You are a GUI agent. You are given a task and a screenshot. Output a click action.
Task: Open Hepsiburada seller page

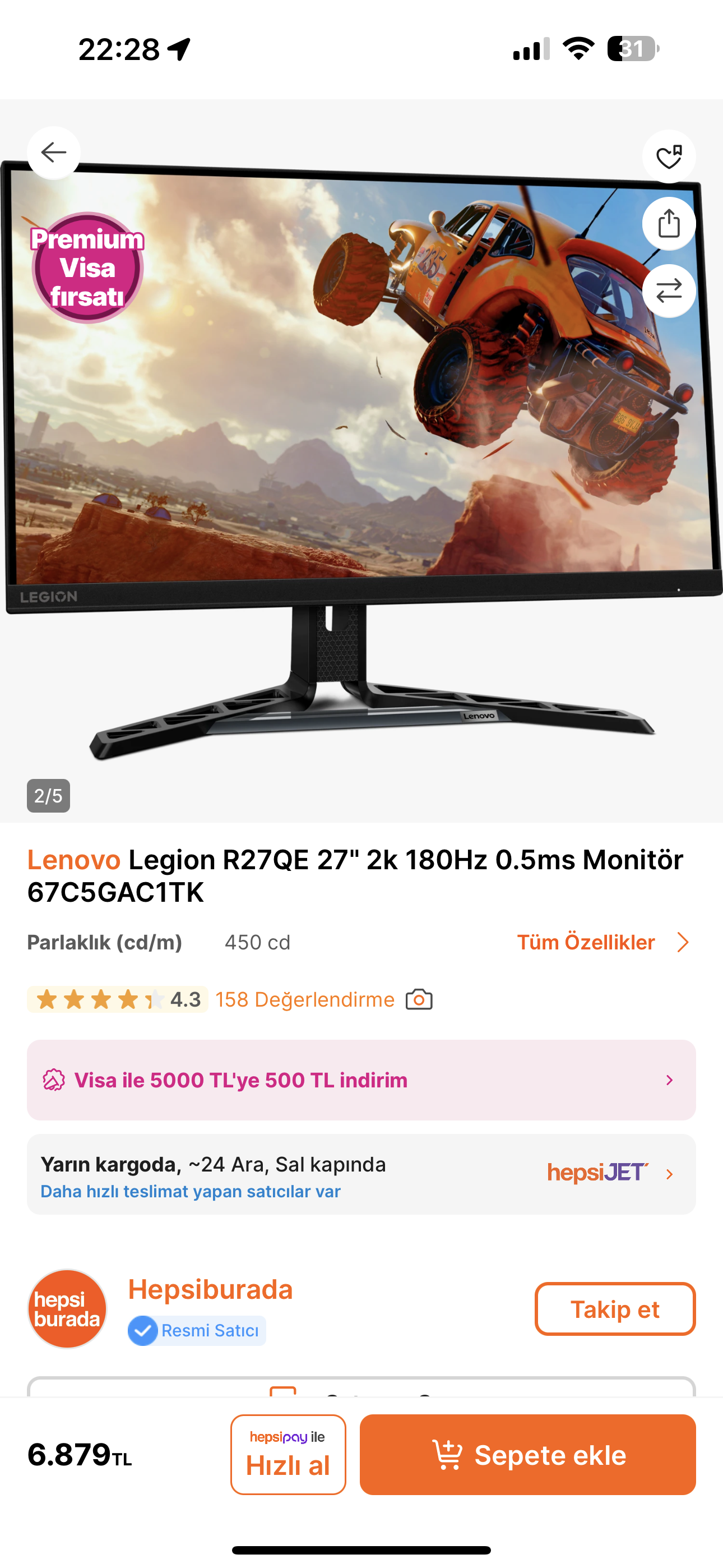[x=210, y=1289]
